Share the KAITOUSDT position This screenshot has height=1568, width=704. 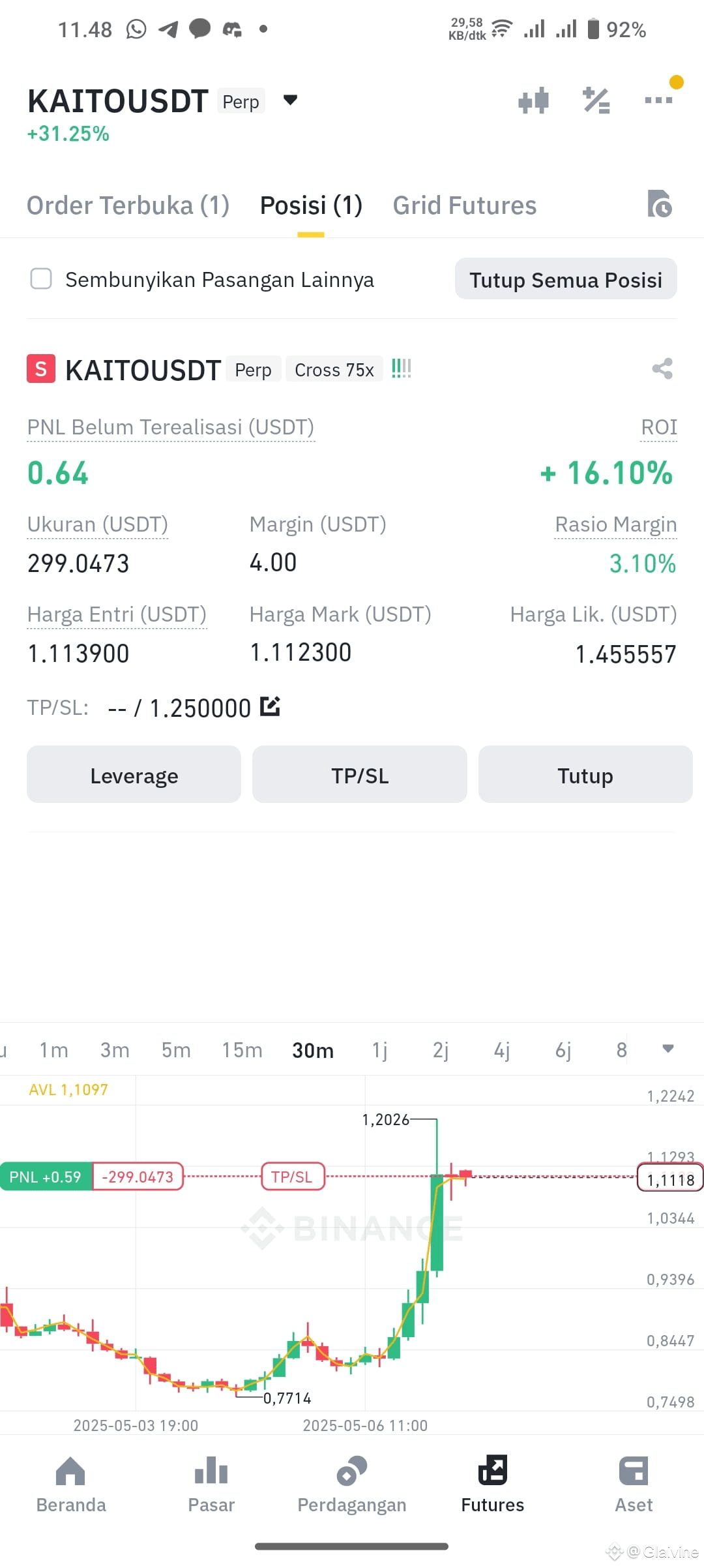click(662, 369)
